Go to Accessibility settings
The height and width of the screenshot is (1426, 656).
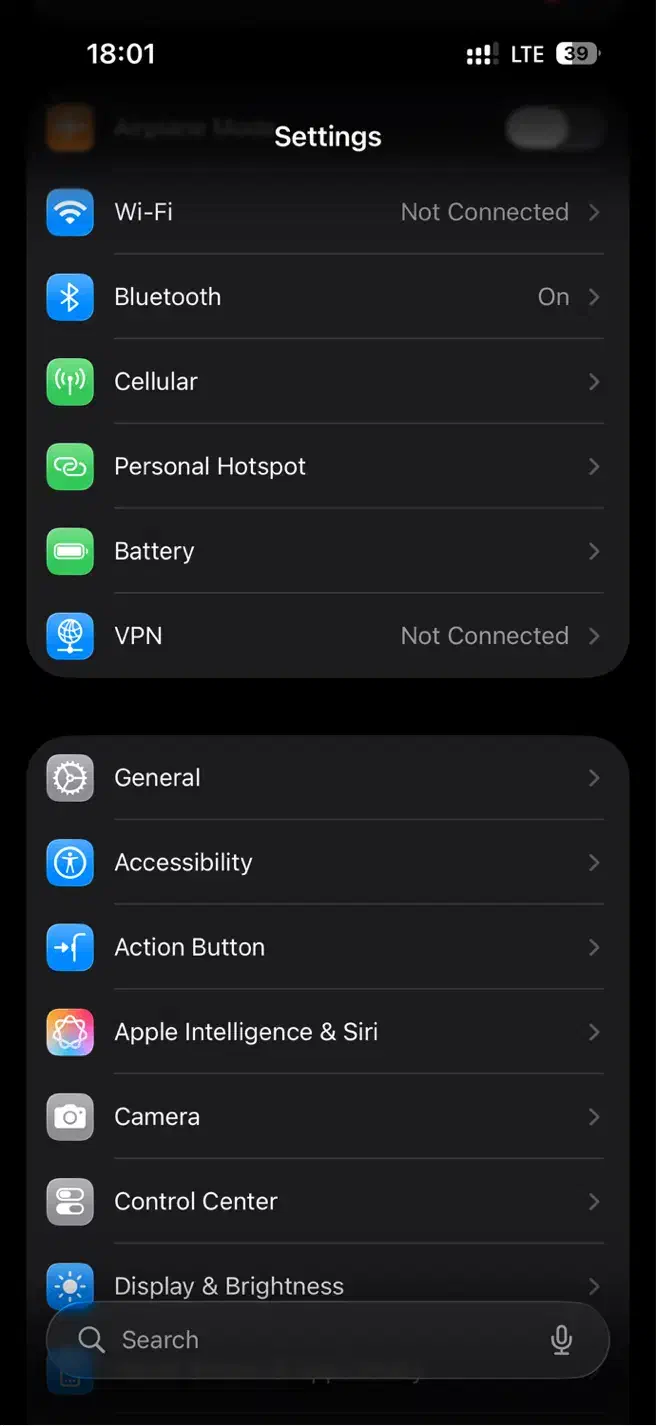(x=327, y=863)
